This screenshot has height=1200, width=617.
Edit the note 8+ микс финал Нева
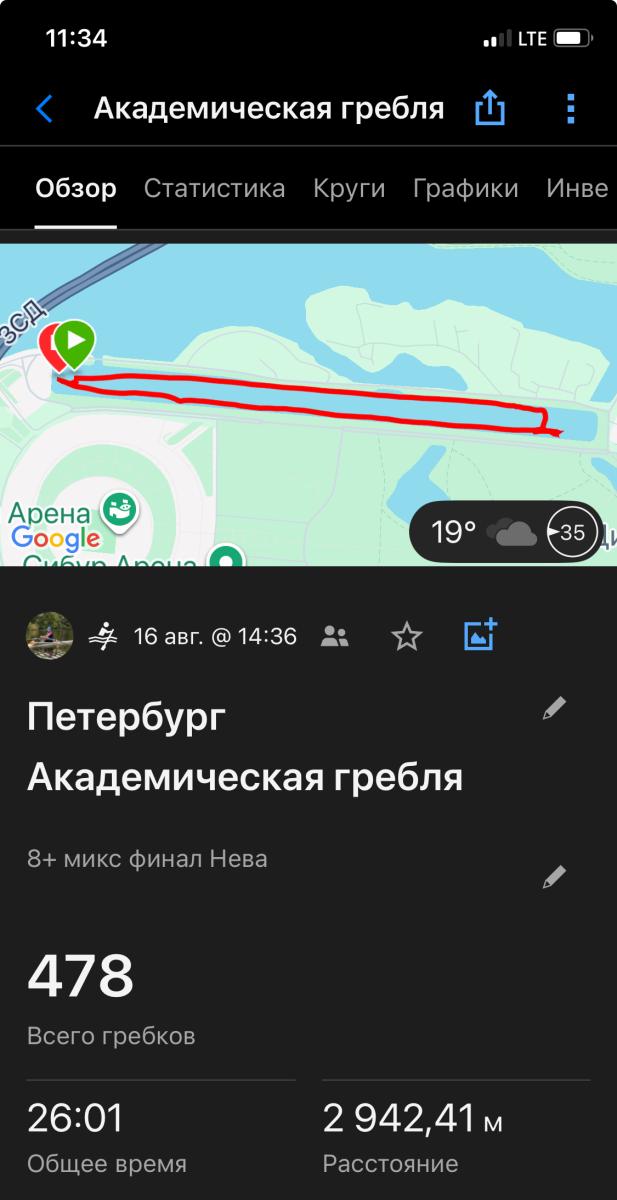[x=553, y=878]
